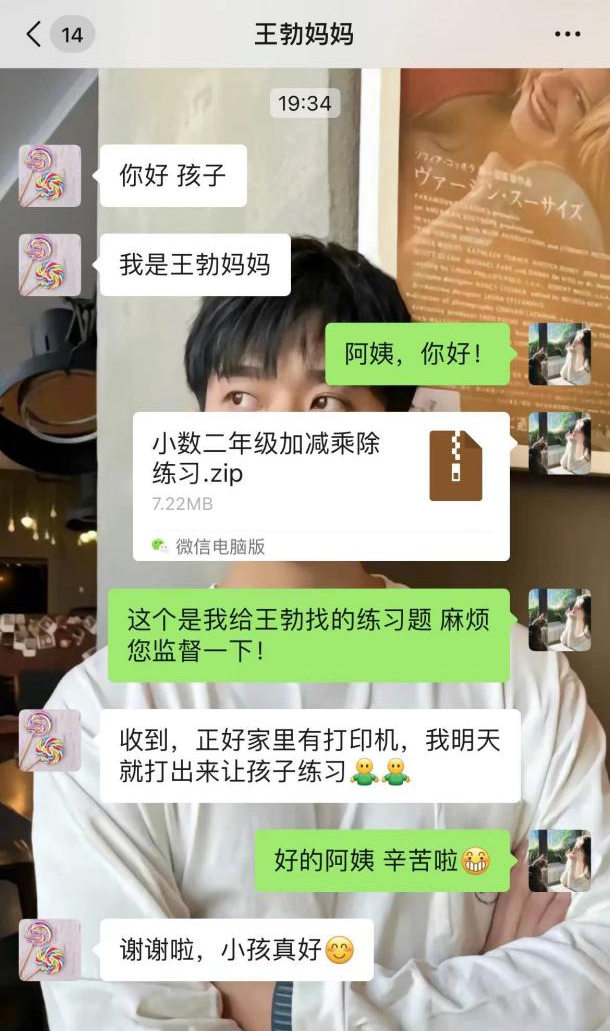Go back to the chat list
Screen dimensions: 610x1032
coord(34,35)
